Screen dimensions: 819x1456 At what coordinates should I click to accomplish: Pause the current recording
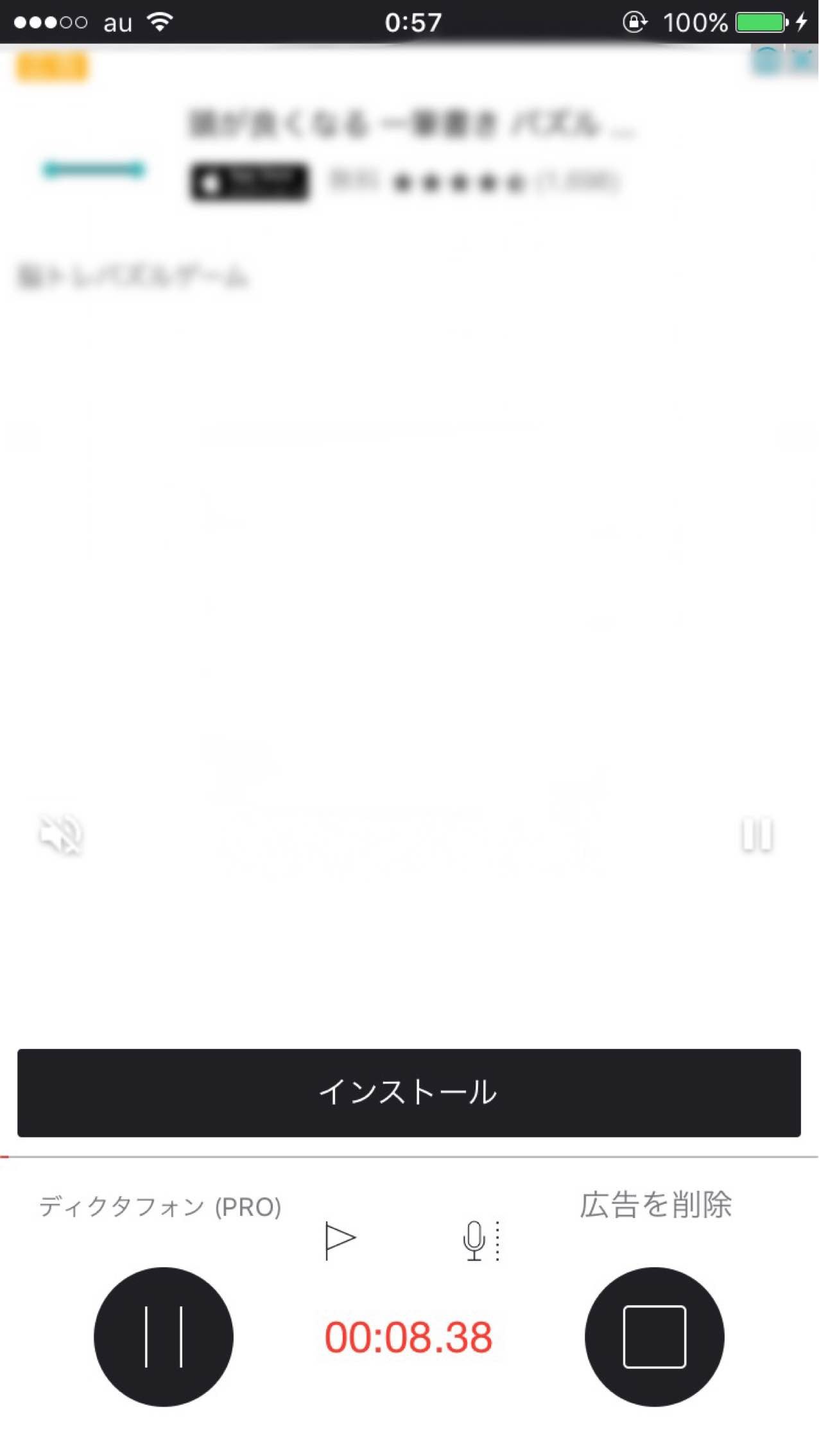point(163,1336)
